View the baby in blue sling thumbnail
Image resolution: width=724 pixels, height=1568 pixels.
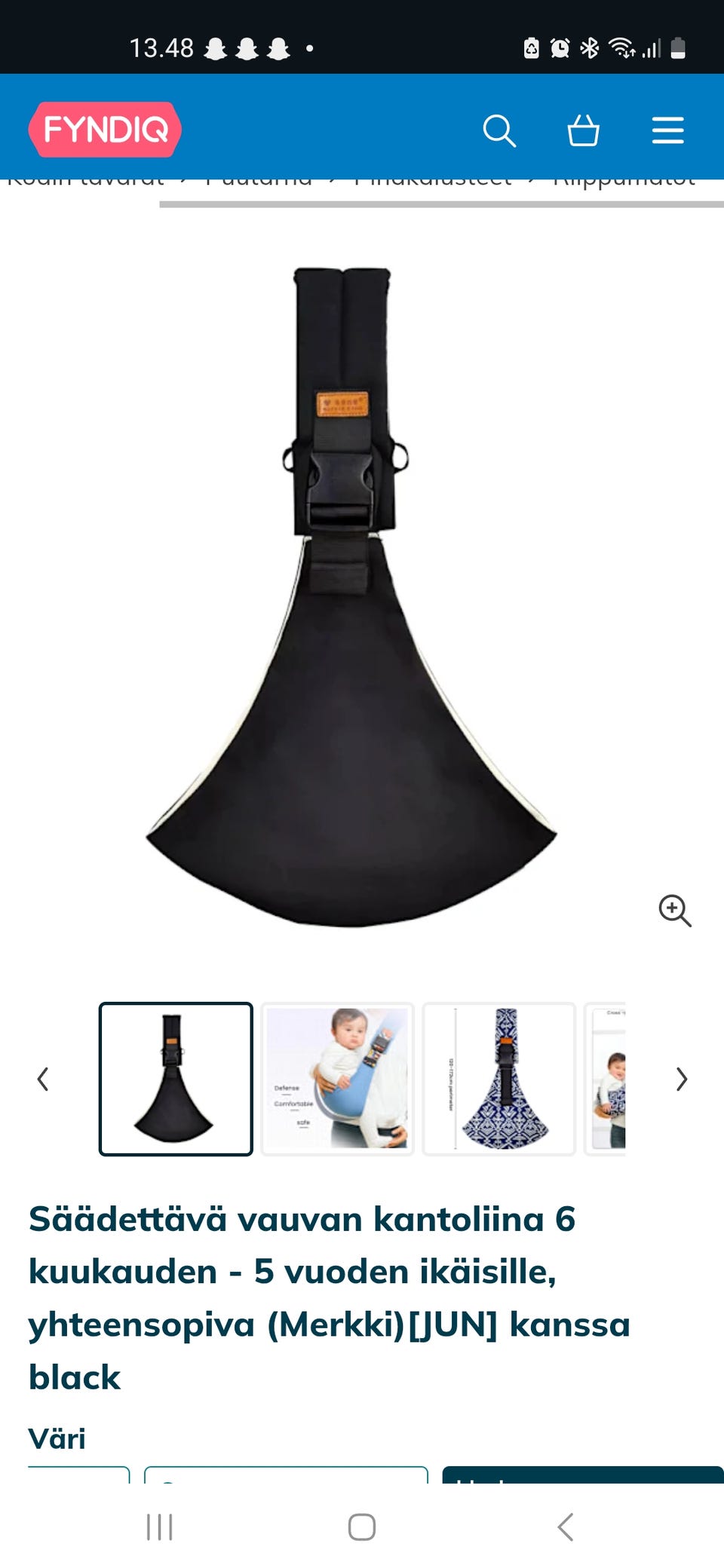[x=337, y=1079]
